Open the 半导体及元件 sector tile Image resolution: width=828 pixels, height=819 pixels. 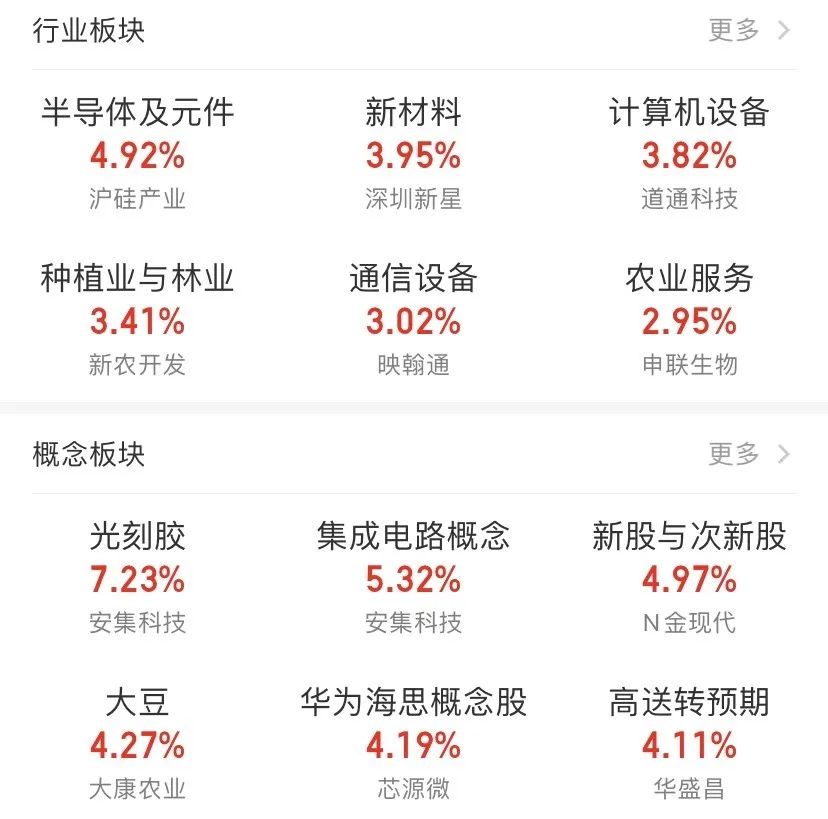(x=138, y=154)
